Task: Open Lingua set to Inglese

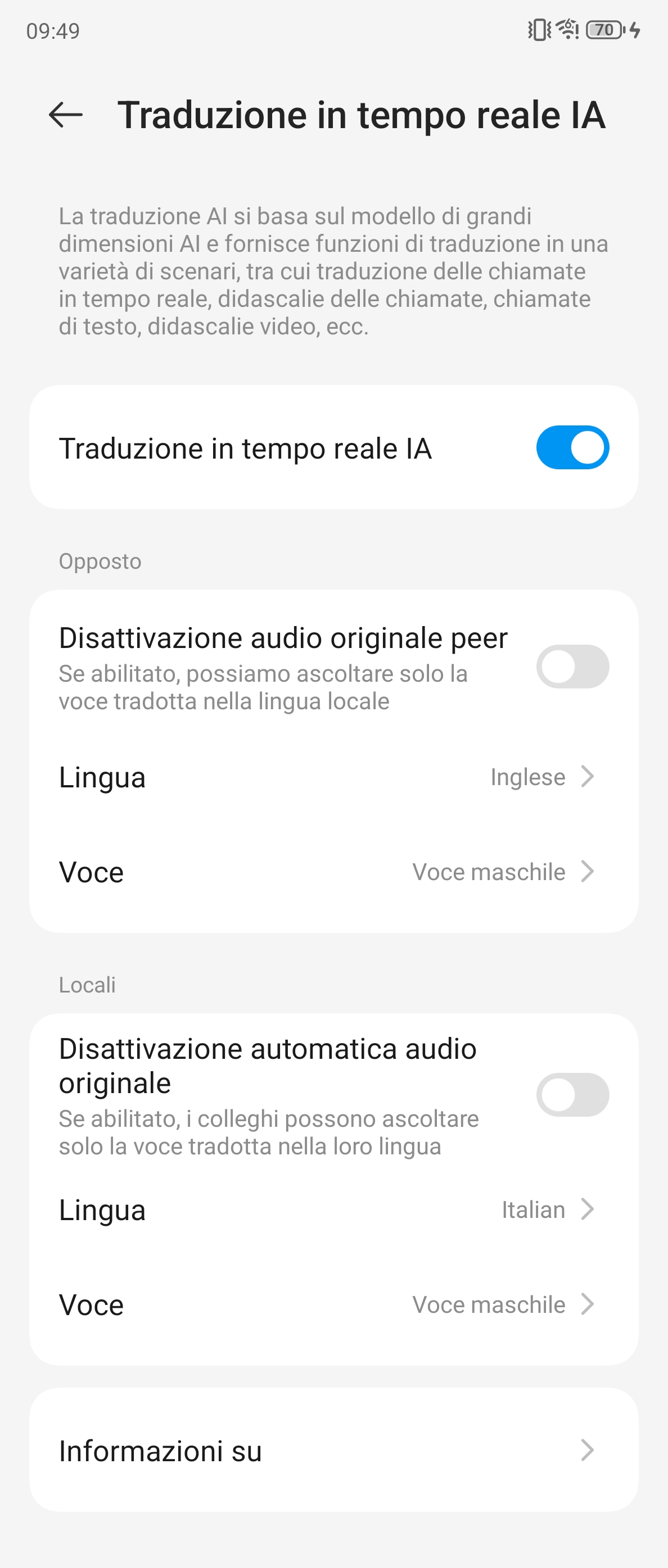Action: coord(333,777)
